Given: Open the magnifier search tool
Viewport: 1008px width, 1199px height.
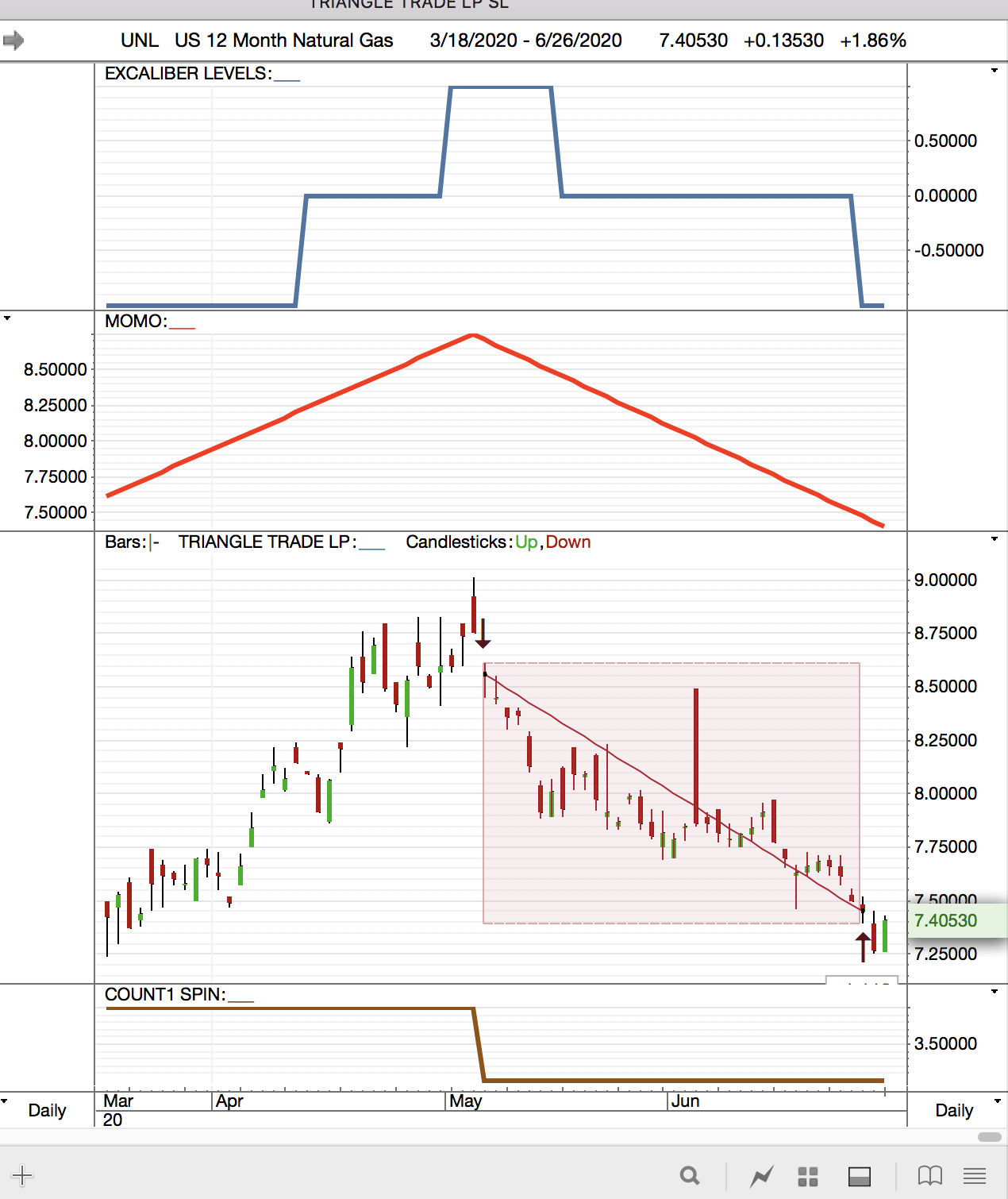Looking at the screenshot, I should point(690,1176).
